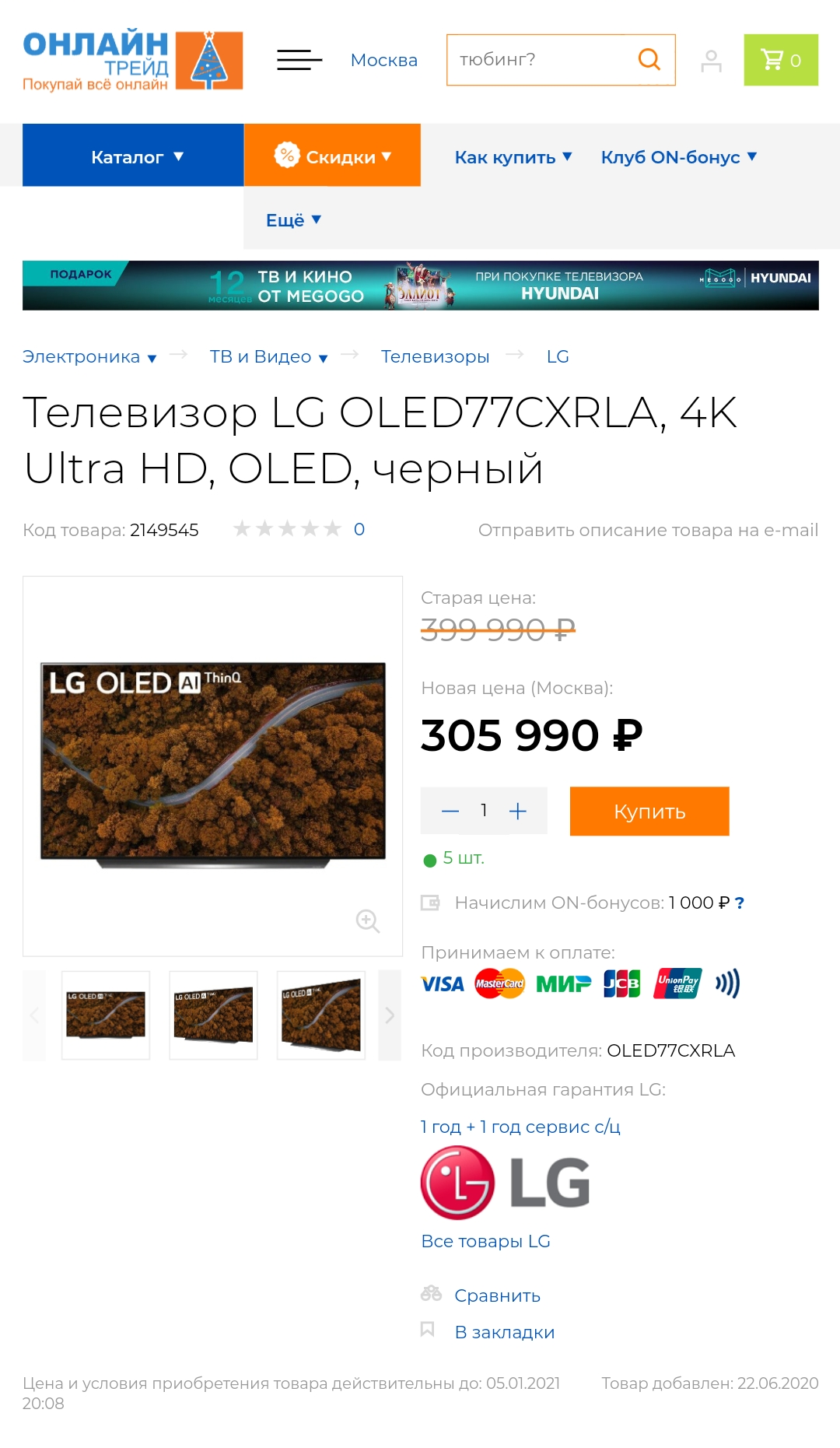This screenshot has width=840, height=1448.
Task: Open the Все товары LG link
Action: 485,1241
